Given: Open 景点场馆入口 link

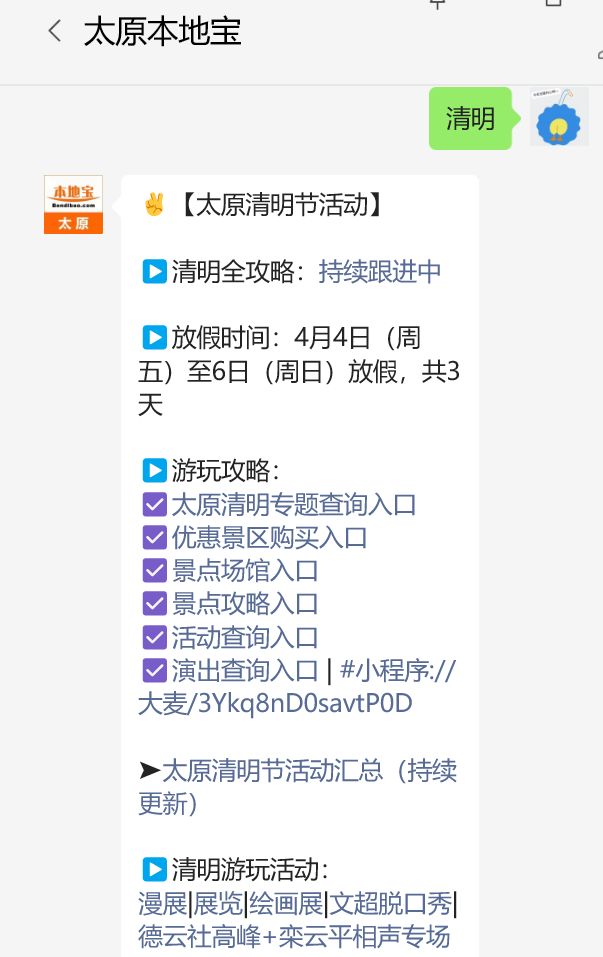Looking at the screenshot, I should click(244, 571).
